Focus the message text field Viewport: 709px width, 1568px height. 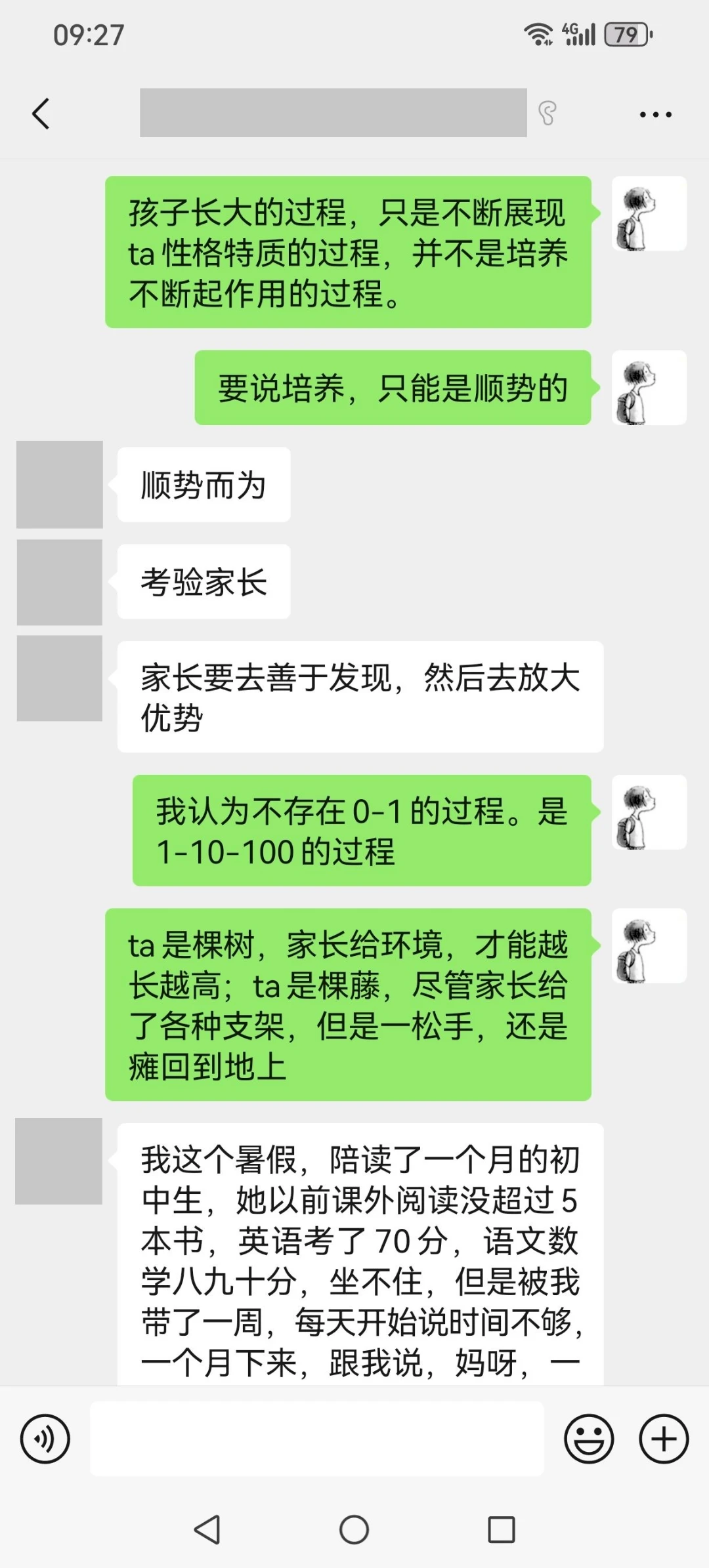(316, 1439)
